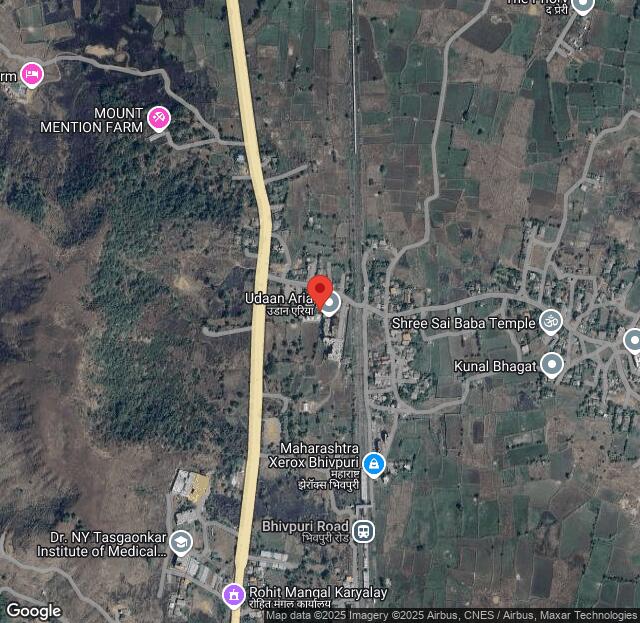This screenshot has height=623, width=640.
Task: Open the Shree Sai Baba Temple marker
Action: [x=550, y=322]
